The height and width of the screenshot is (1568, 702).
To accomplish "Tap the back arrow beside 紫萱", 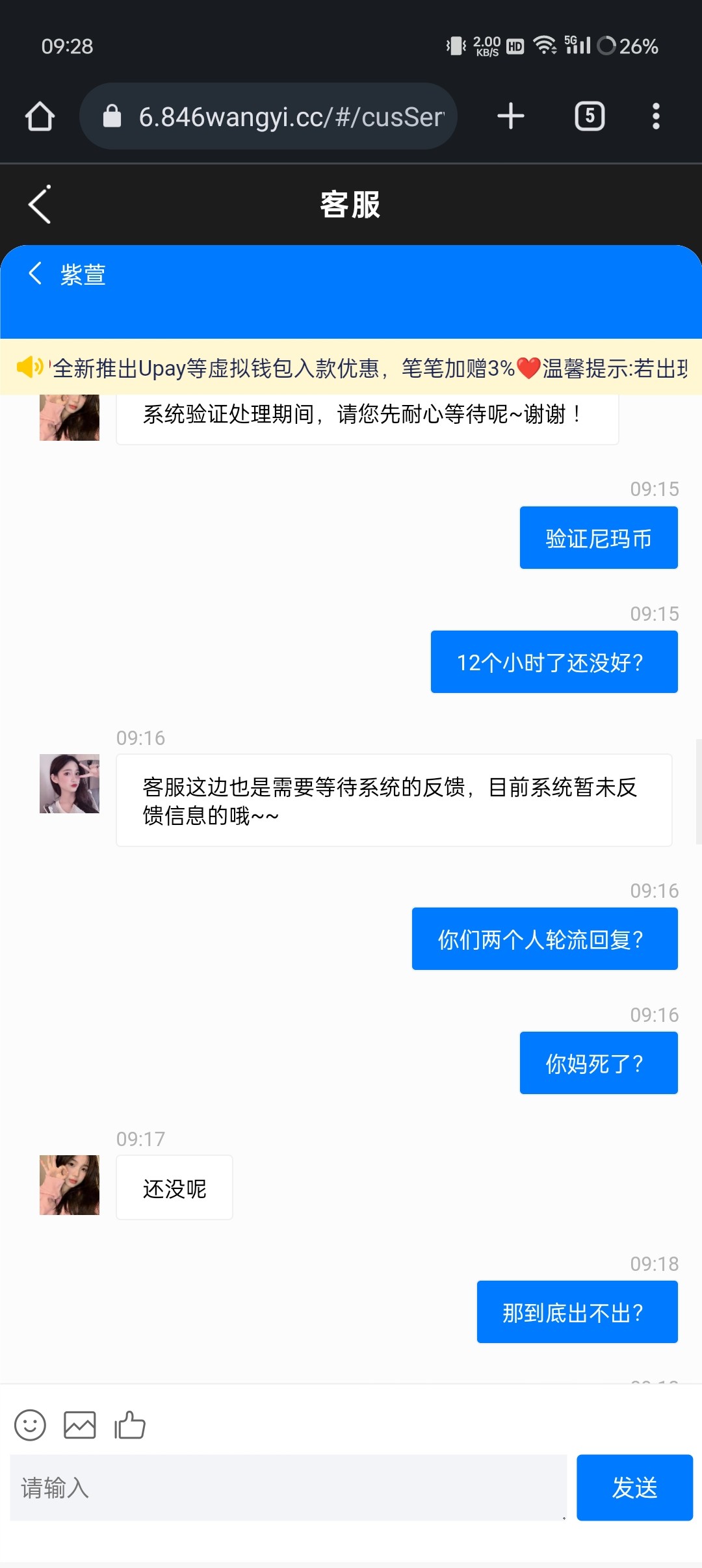I will coord(36,274).
